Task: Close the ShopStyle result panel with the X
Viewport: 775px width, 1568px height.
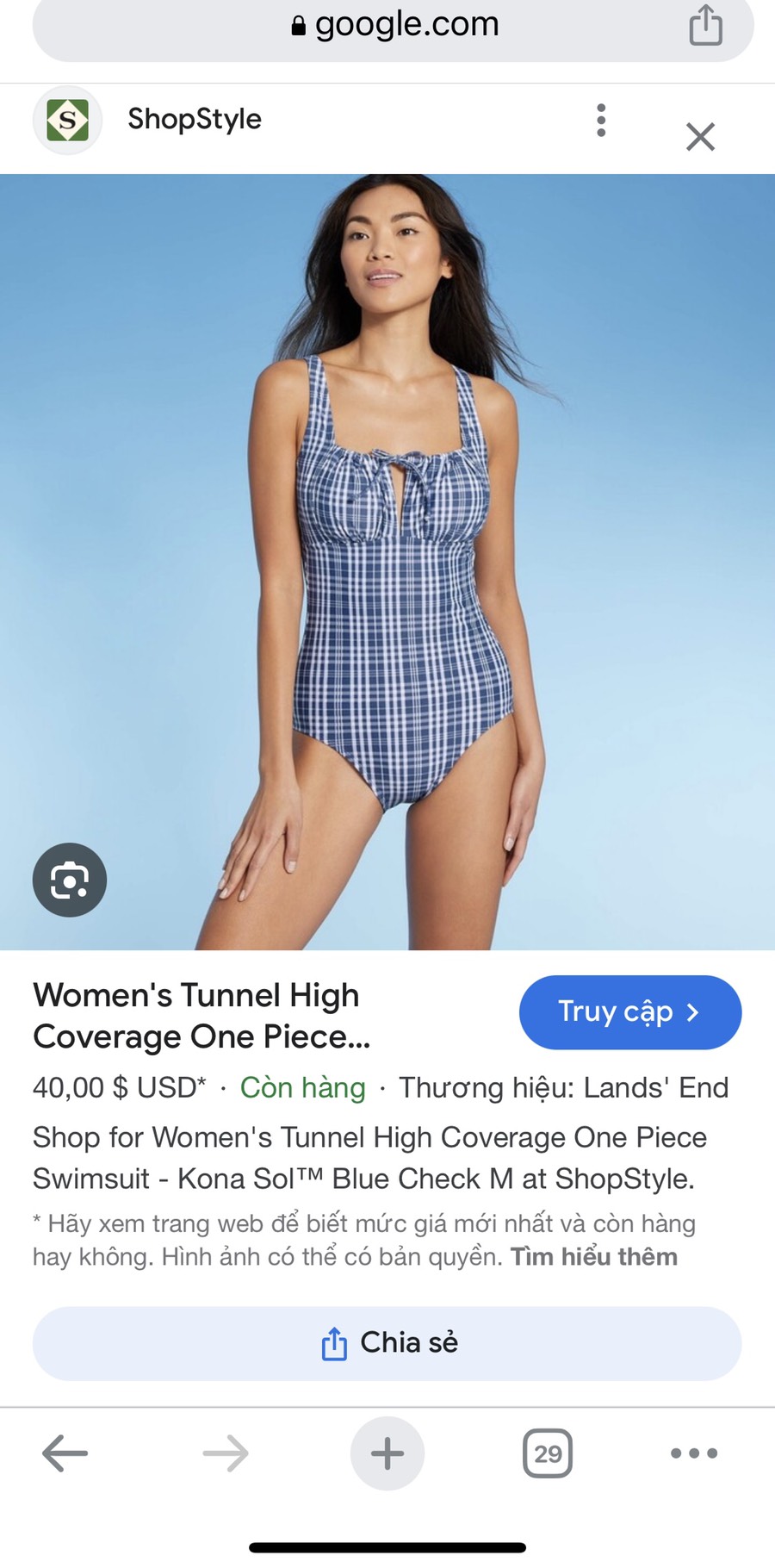Action: (700, 136)
